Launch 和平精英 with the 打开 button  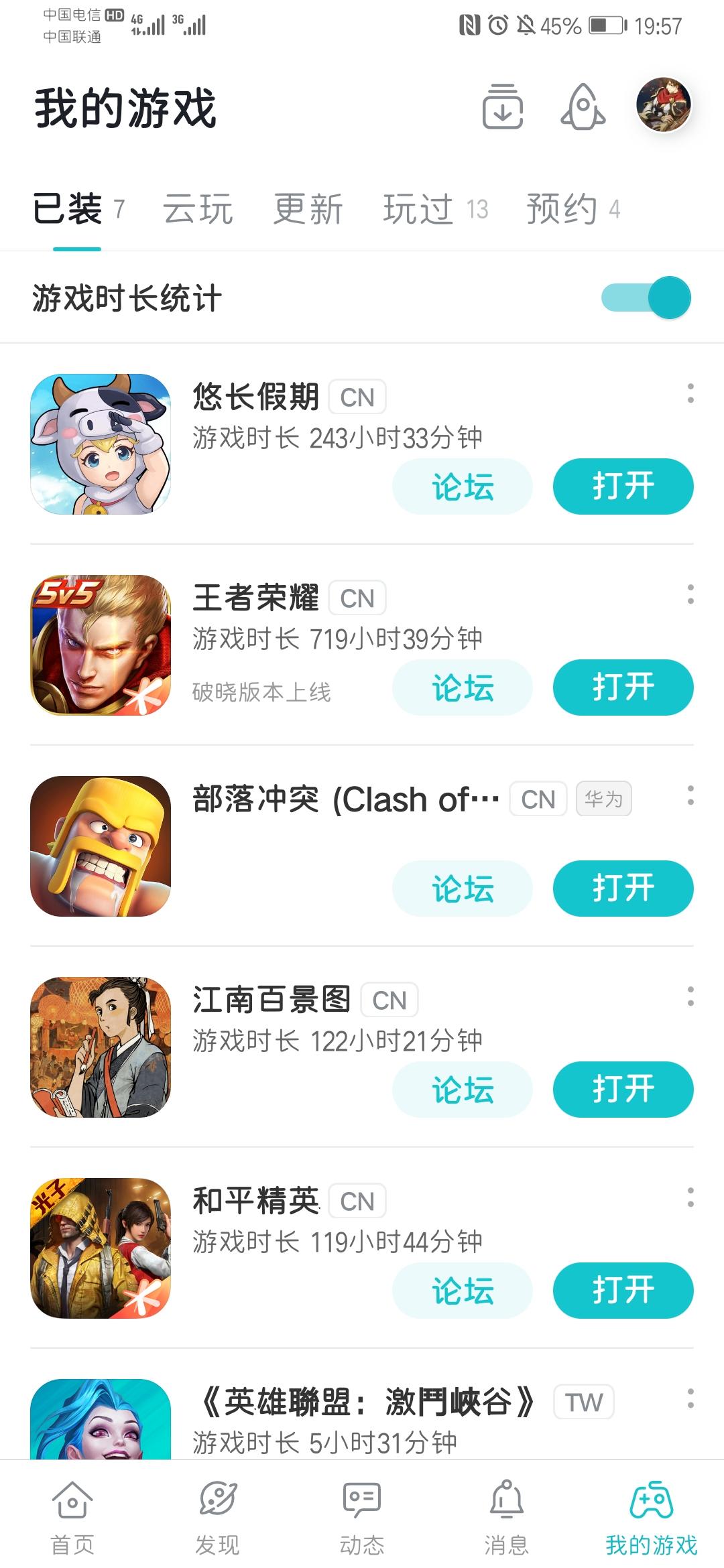[623, 1291]
